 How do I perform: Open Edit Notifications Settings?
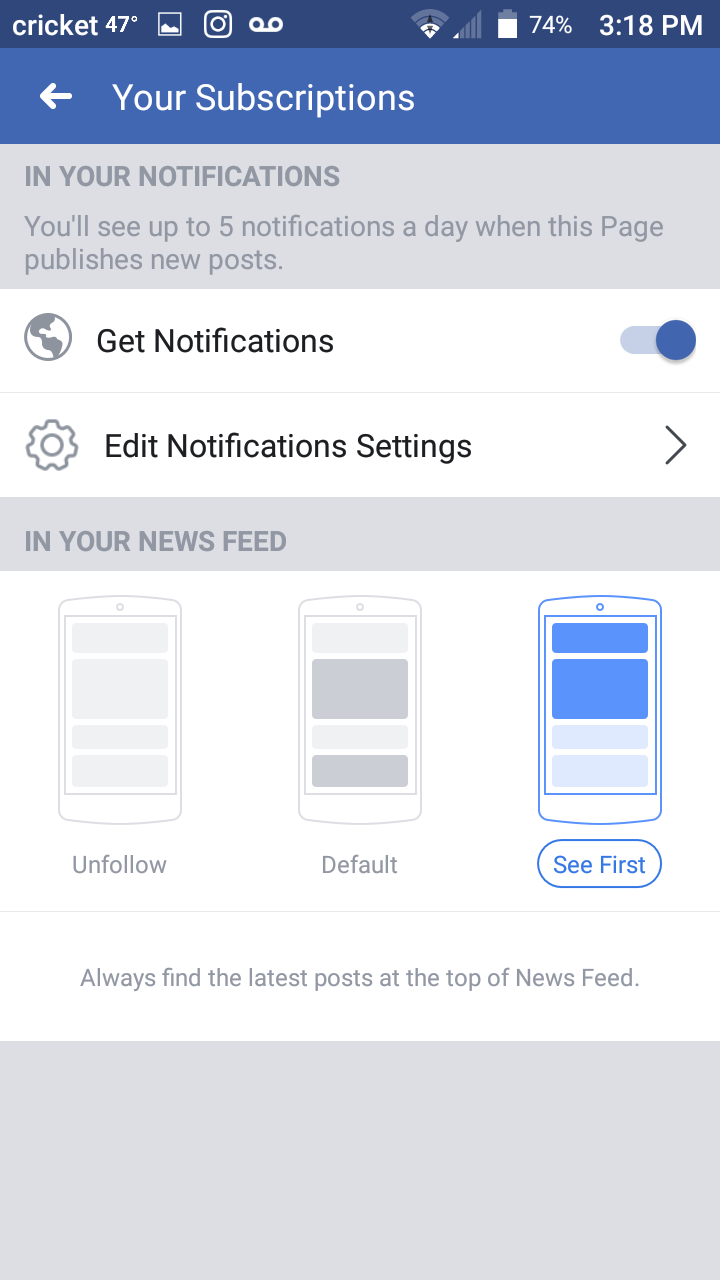pos(360,445)
